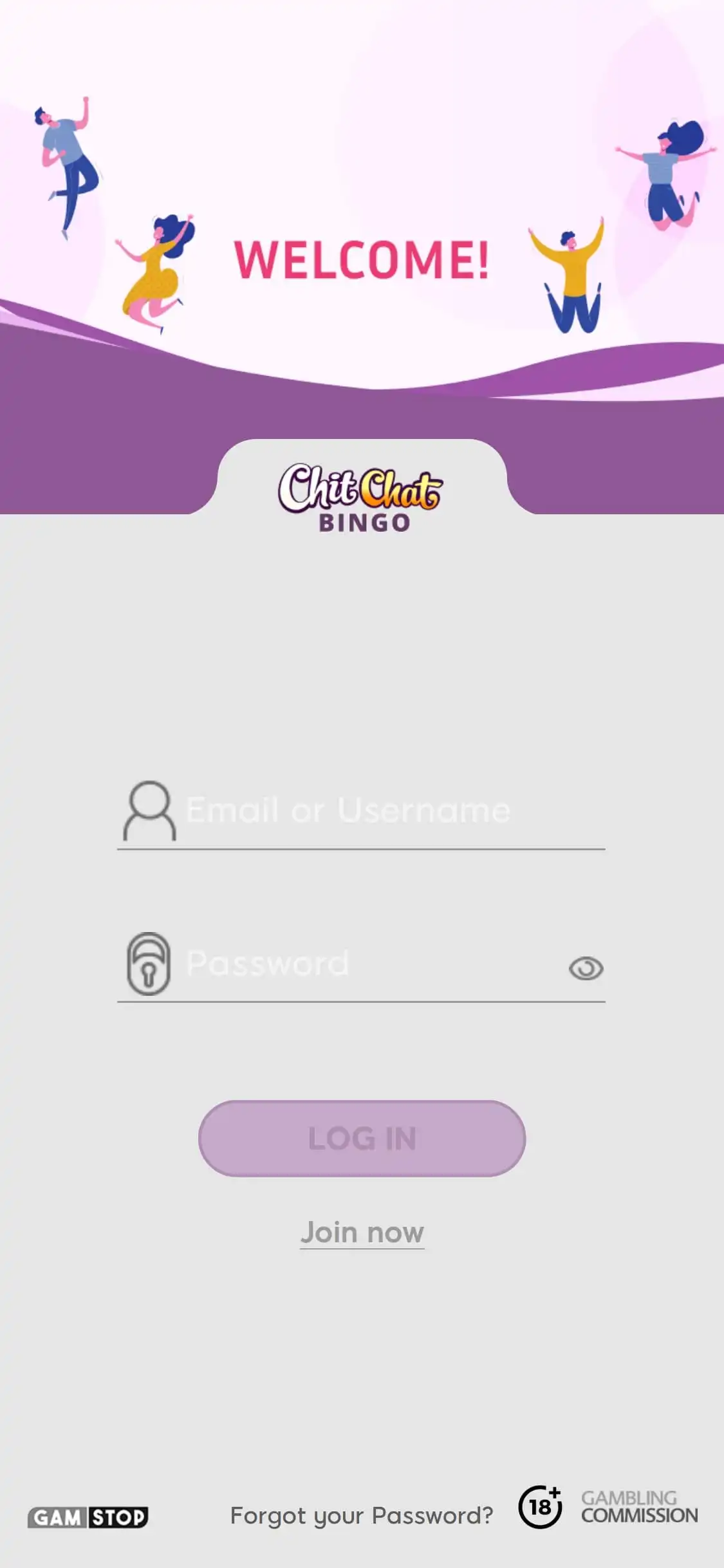This screenshot has height=1568, width=724.
Task: Show password using the eye icon
Action: (x=586, y=968)
